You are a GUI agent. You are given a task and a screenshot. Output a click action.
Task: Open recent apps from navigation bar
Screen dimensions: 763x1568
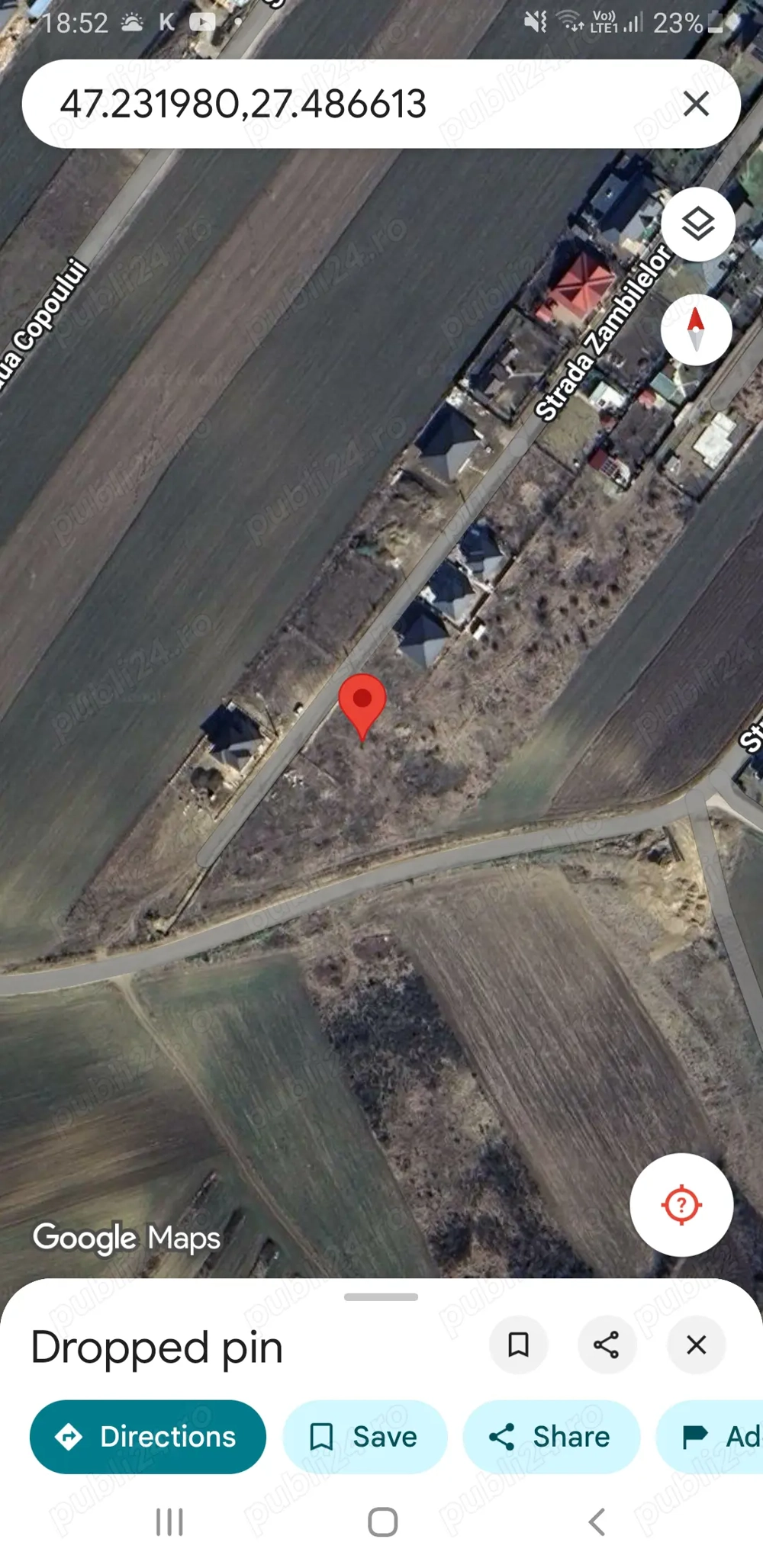[169, 1522]
